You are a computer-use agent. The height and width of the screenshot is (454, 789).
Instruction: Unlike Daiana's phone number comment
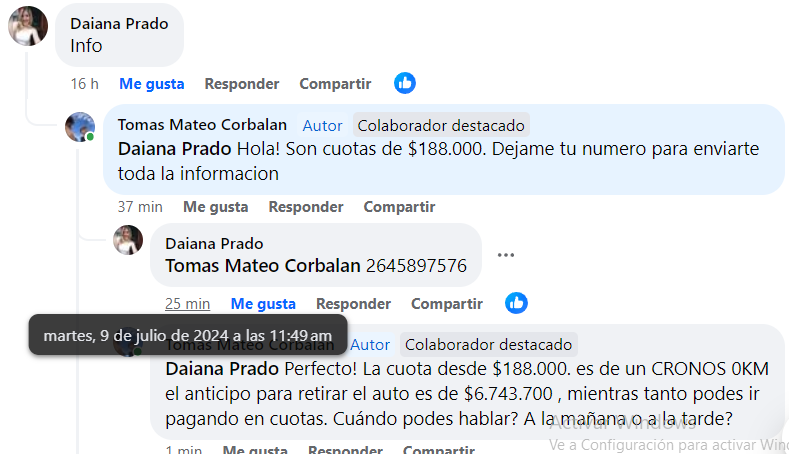[x=263, y=303]
